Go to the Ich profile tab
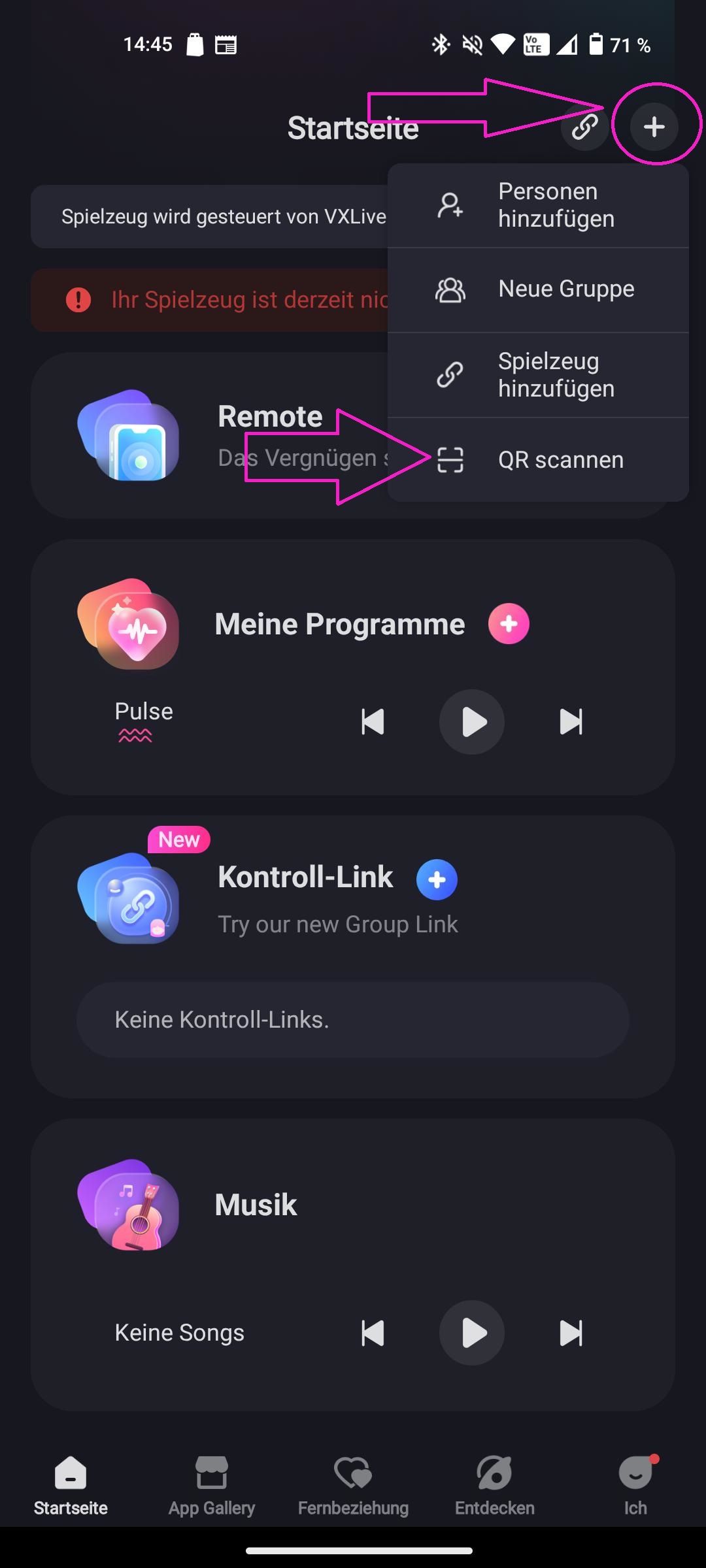This screenshot has width=706, height=1568. tap(635, 1486)
